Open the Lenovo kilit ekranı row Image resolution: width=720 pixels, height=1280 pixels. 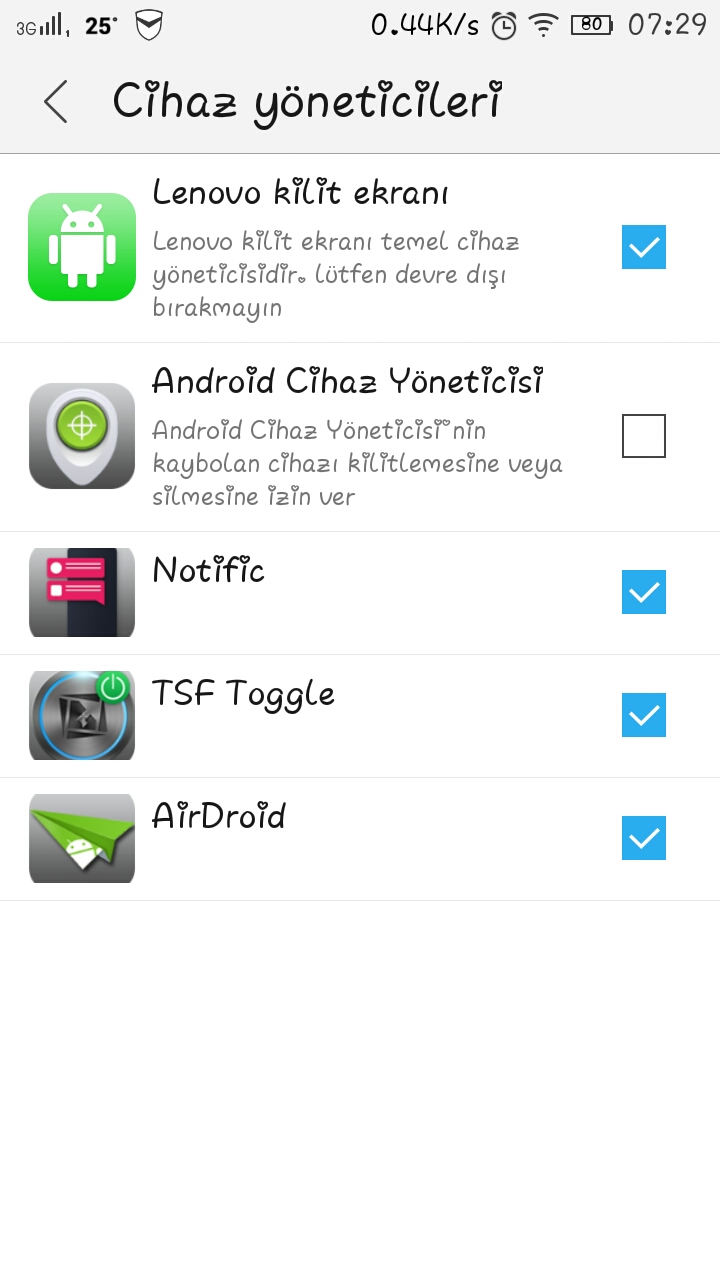pyautogui.click(x=360, y=248)
